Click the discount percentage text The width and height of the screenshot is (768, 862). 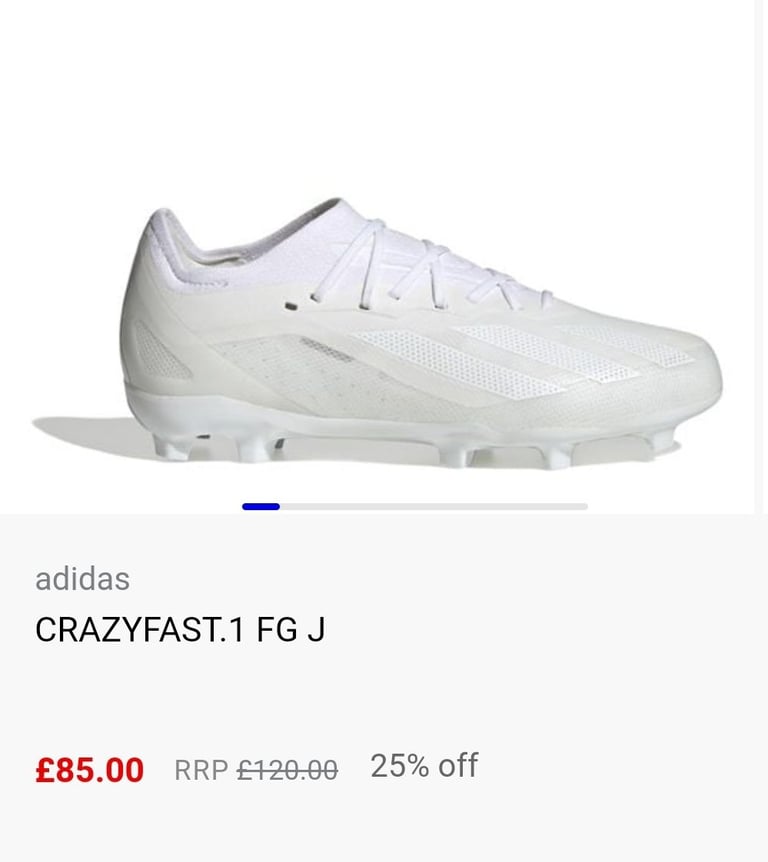click(x=423, y=766)
